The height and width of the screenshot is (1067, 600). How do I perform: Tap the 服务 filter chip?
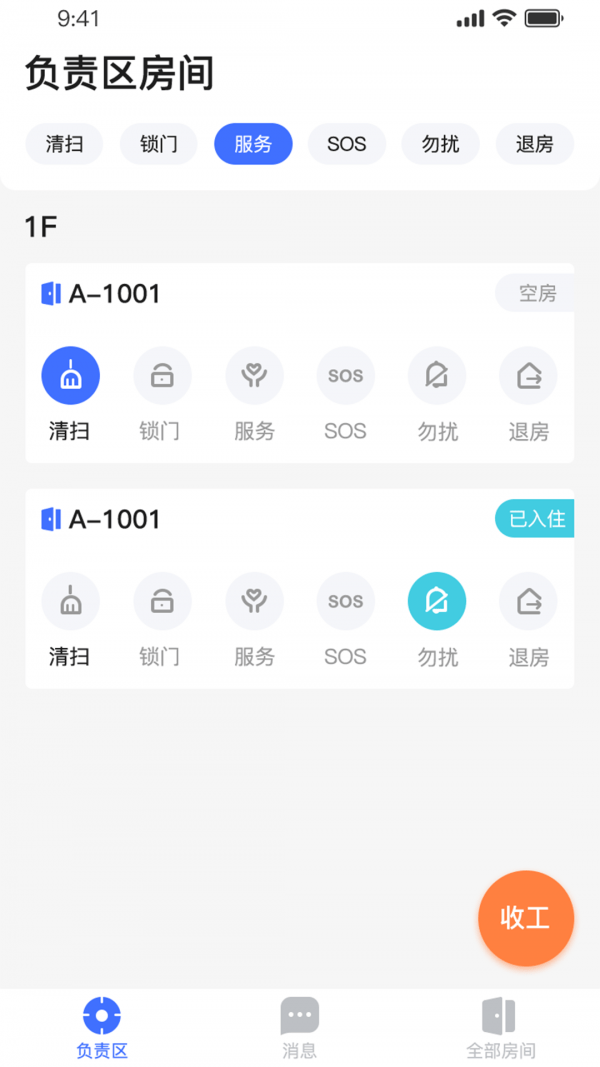click(253, 144)
